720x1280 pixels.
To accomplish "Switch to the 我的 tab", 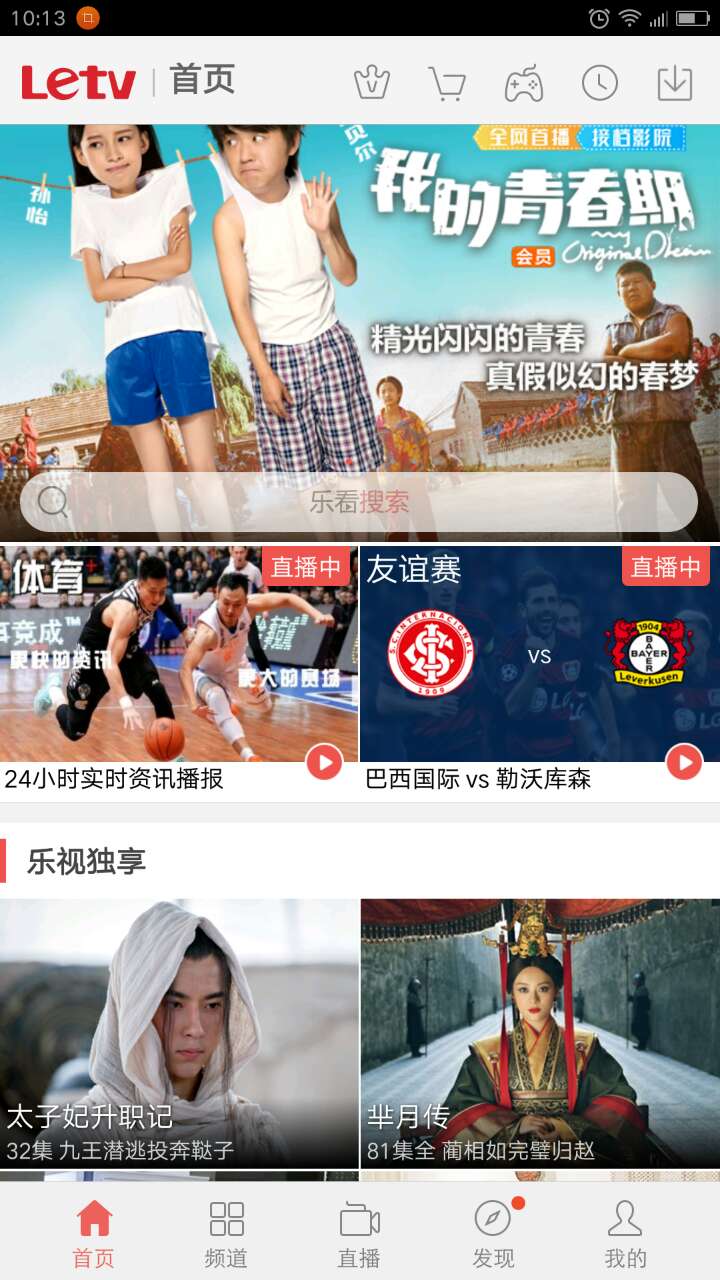I will pyautogui.click(x=626, y=1234).
